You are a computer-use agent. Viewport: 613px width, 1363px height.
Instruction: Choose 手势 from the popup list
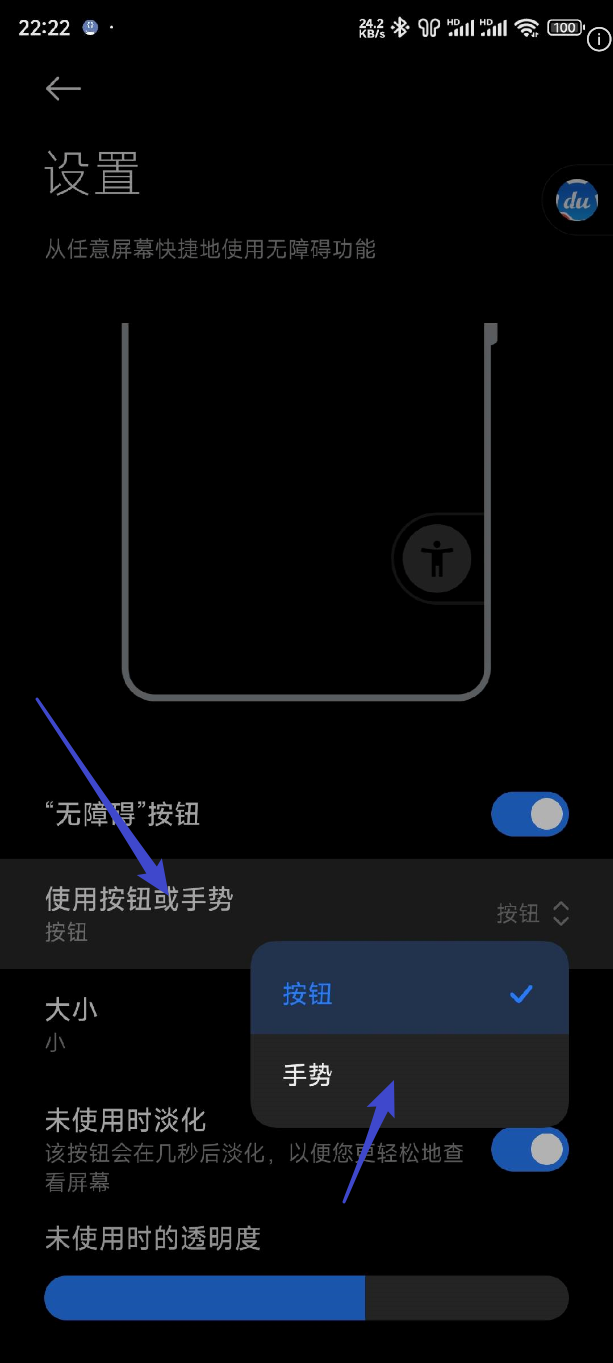(x=409, y=1076)
